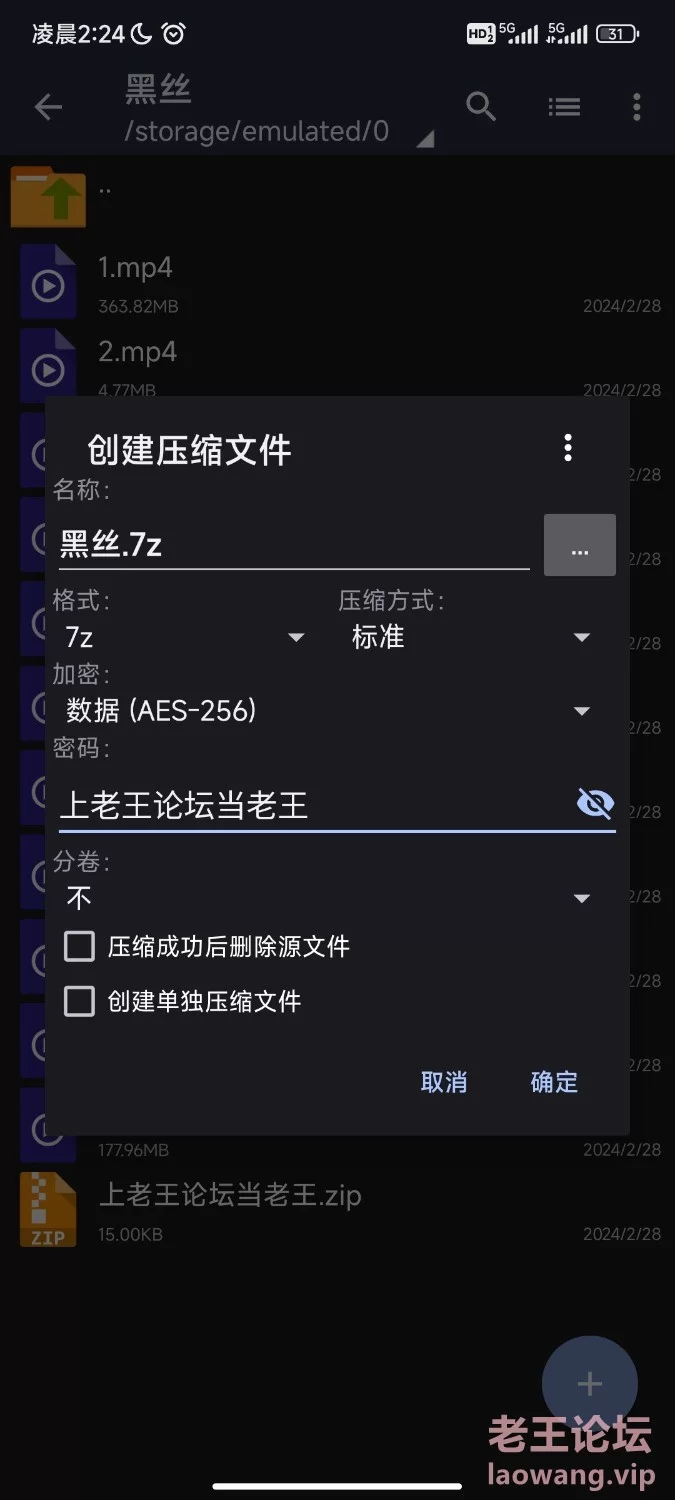This screenshot has width=675, height=1500.
Task: Toggle password visibility eye icon
Action: click(595, 803)
